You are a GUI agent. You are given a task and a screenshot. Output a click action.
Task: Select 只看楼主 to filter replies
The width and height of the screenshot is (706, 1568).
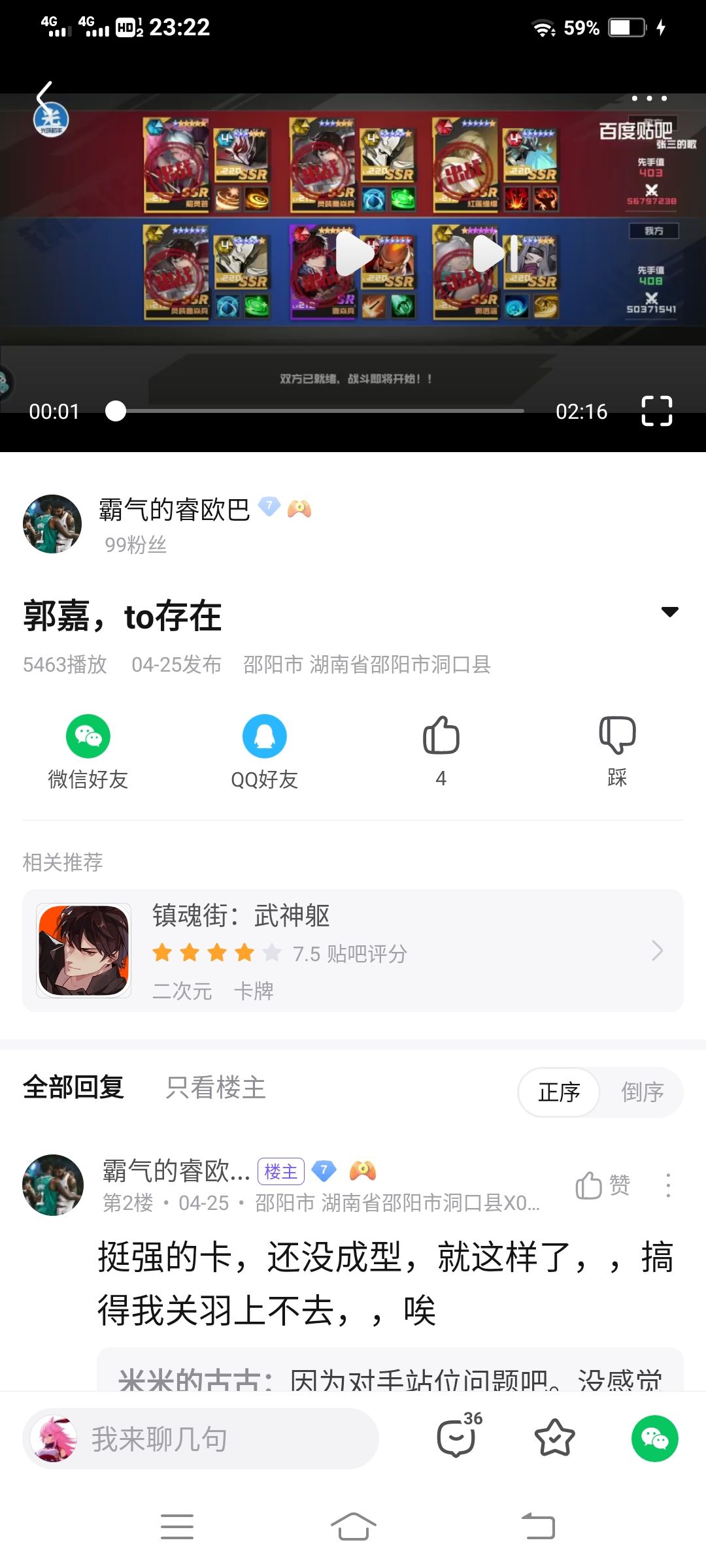pos(216,1088)
